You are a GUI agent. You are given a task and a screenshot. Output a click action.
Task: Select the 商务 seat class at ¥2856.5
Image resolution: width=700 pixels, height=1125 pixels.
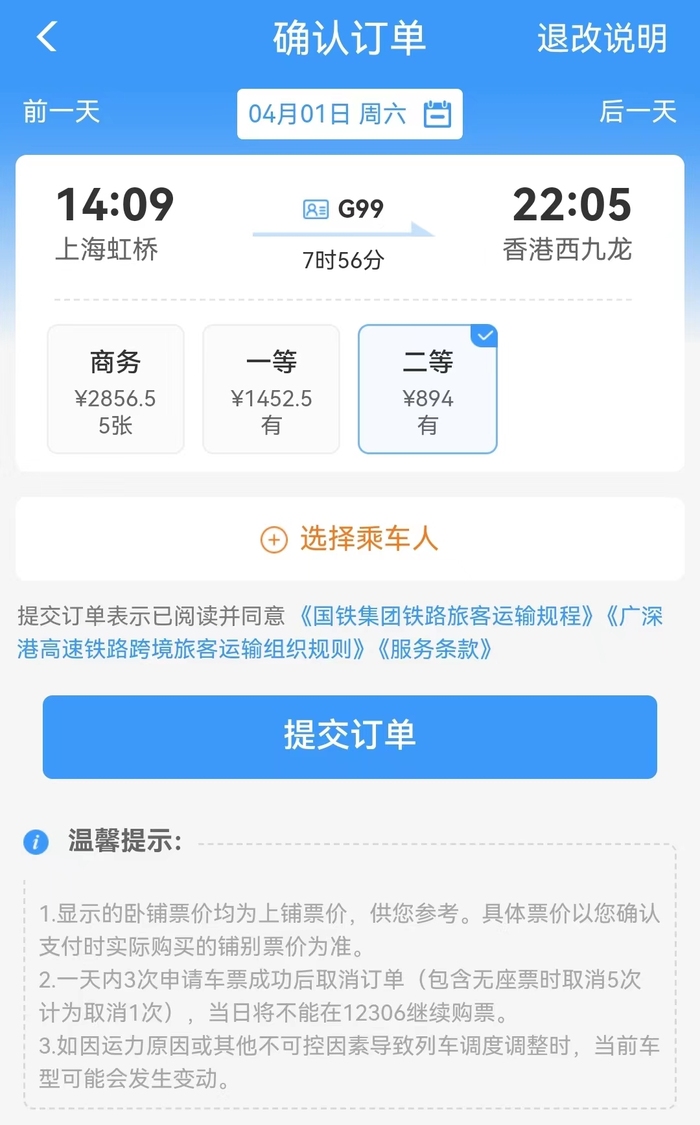115,389
